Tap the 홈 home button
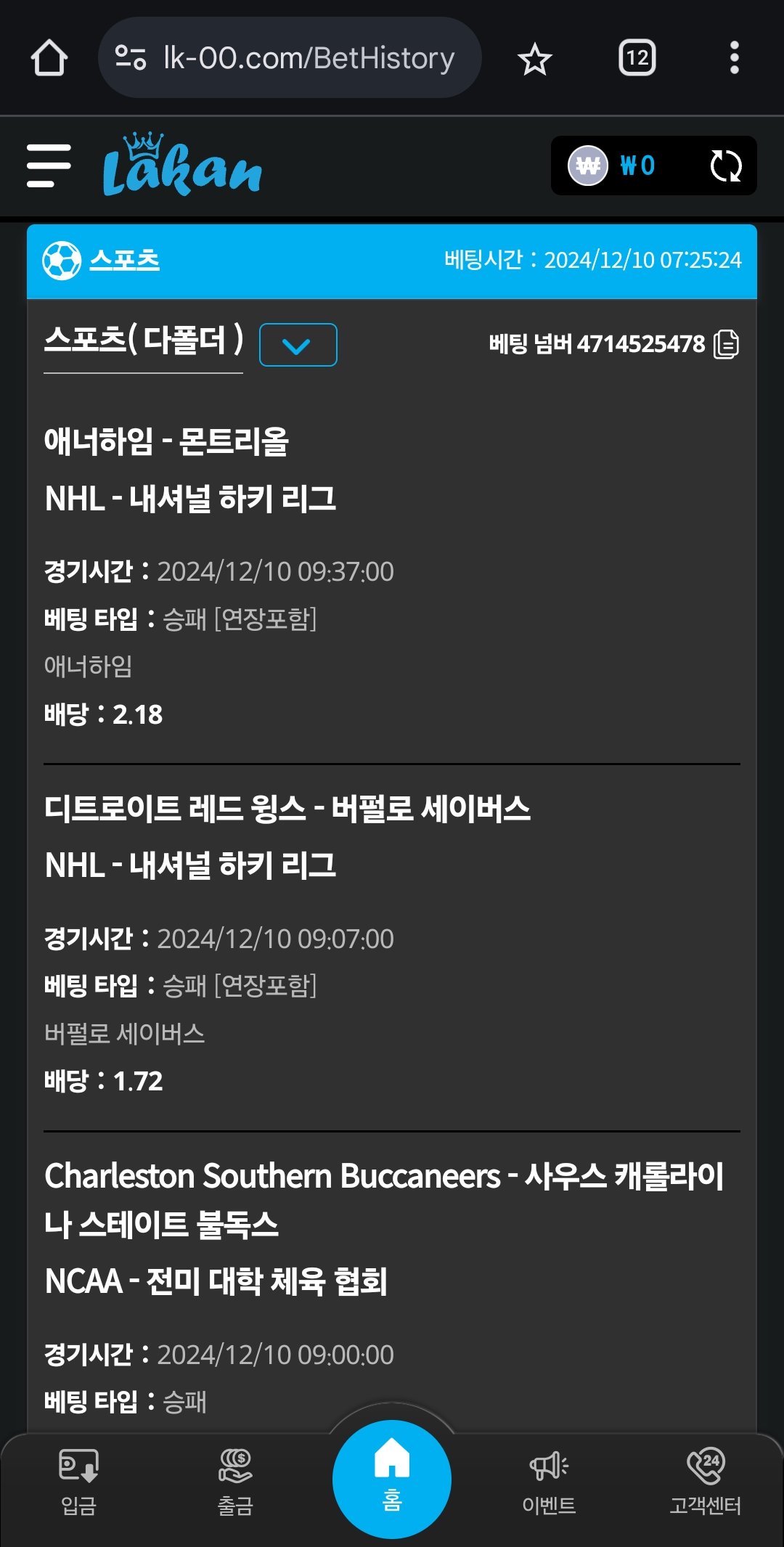 coord(392,1478)
